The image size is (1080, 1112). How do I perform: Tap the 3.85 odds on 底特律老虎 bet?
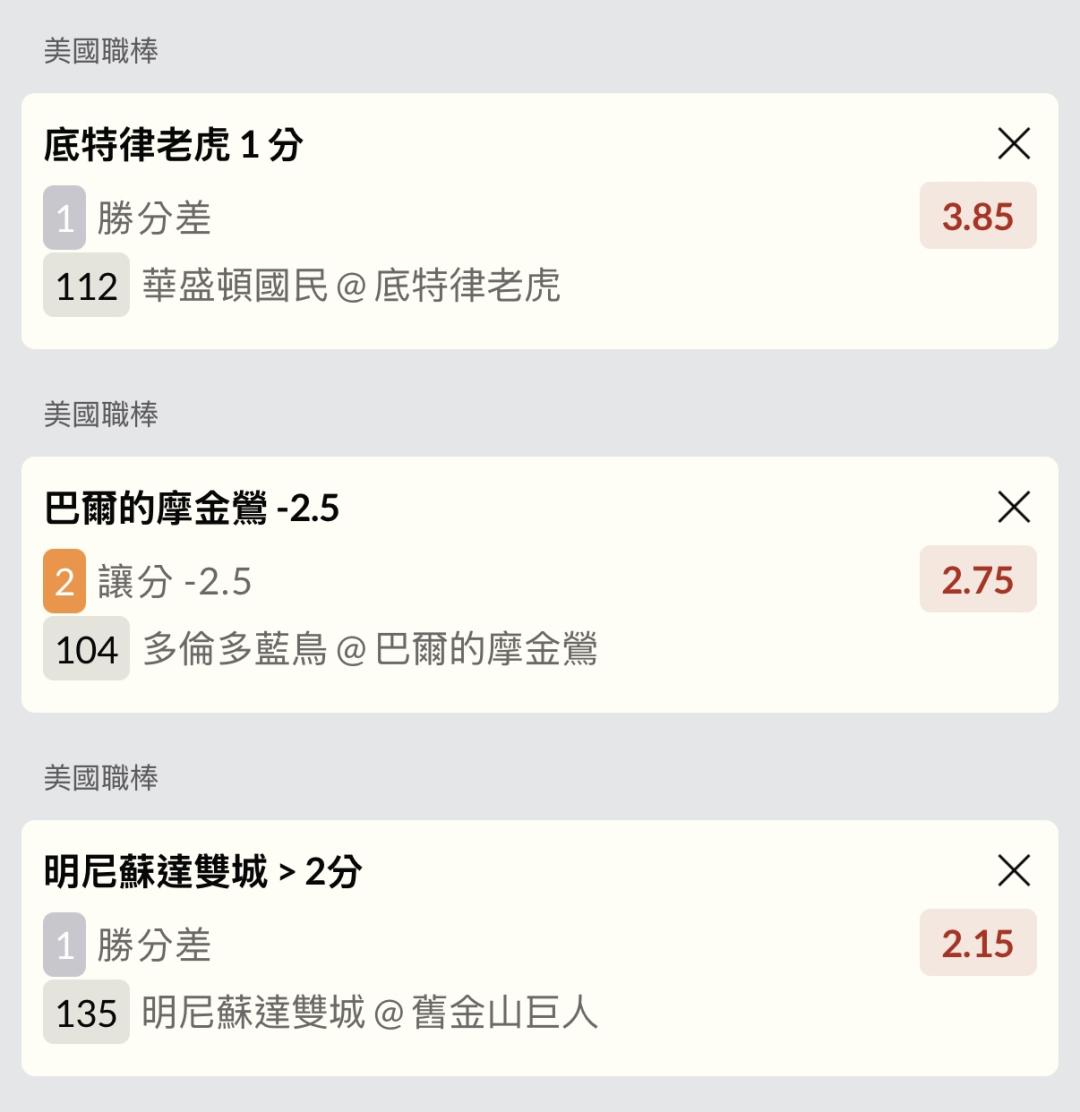[978, 216]
